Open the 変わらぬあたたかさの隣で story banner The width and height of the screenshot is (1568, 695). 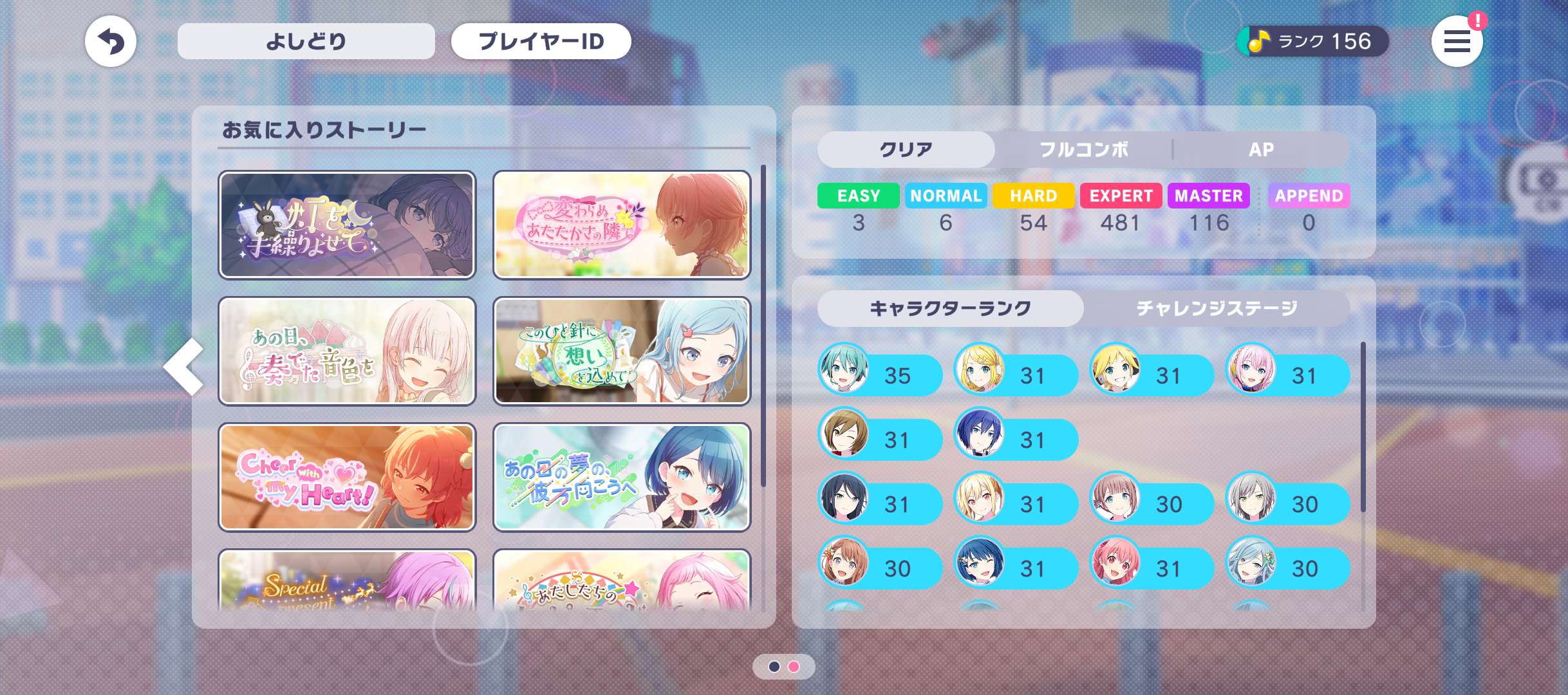[x=622, y=225]
